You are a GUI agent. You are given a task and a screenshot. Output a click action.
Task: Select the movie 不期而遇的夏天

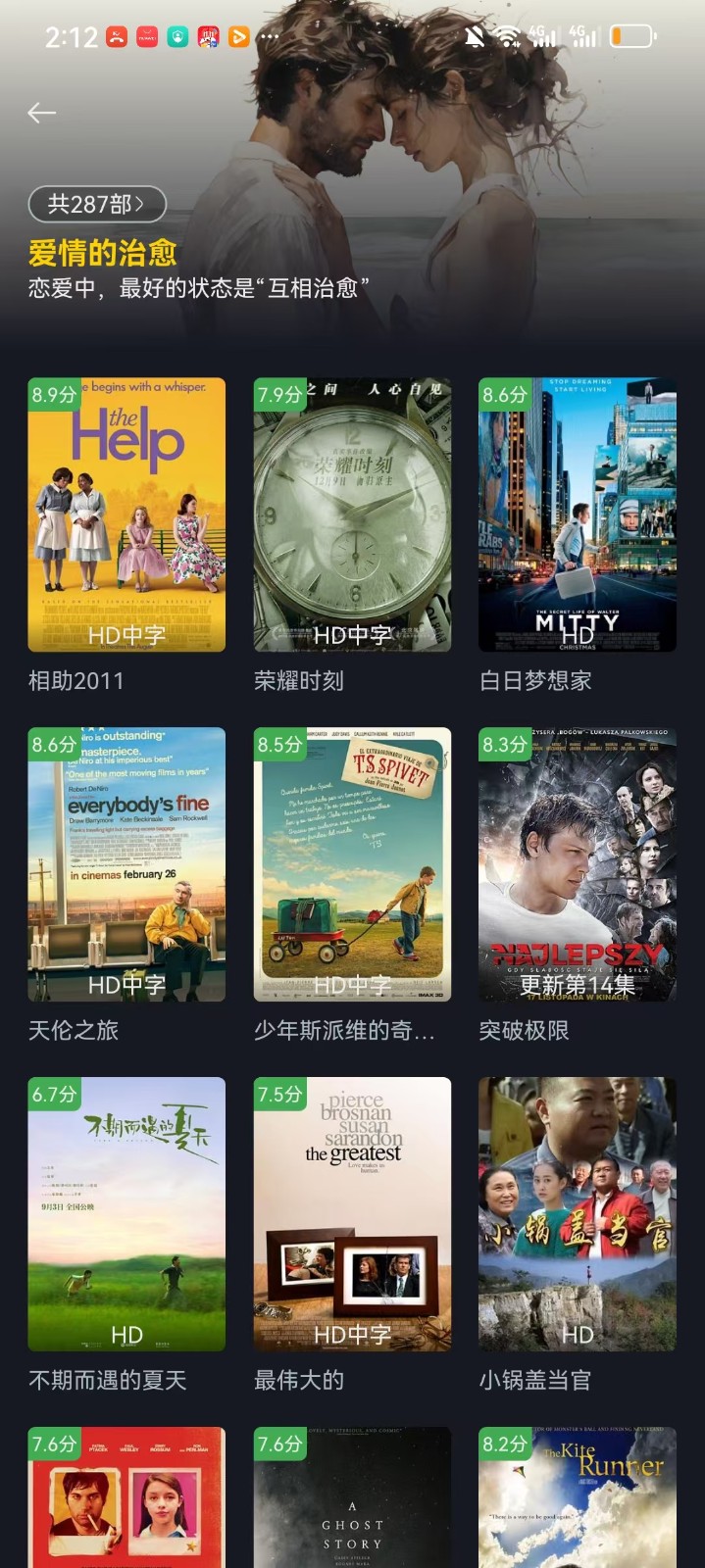pos(126,1214)
